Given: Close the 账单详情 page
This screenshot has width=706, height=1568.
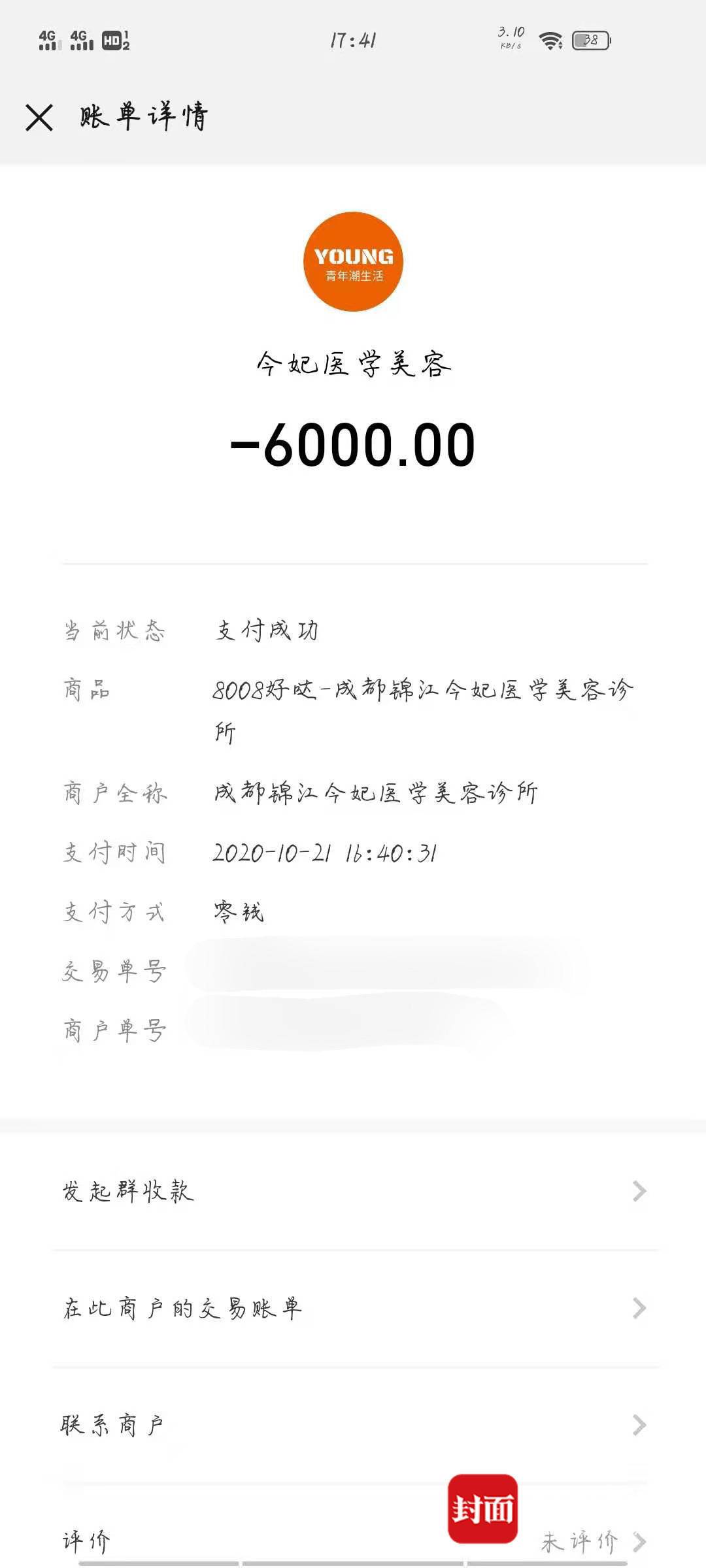Looking at the screenshot, I should (x=39, y=118).
